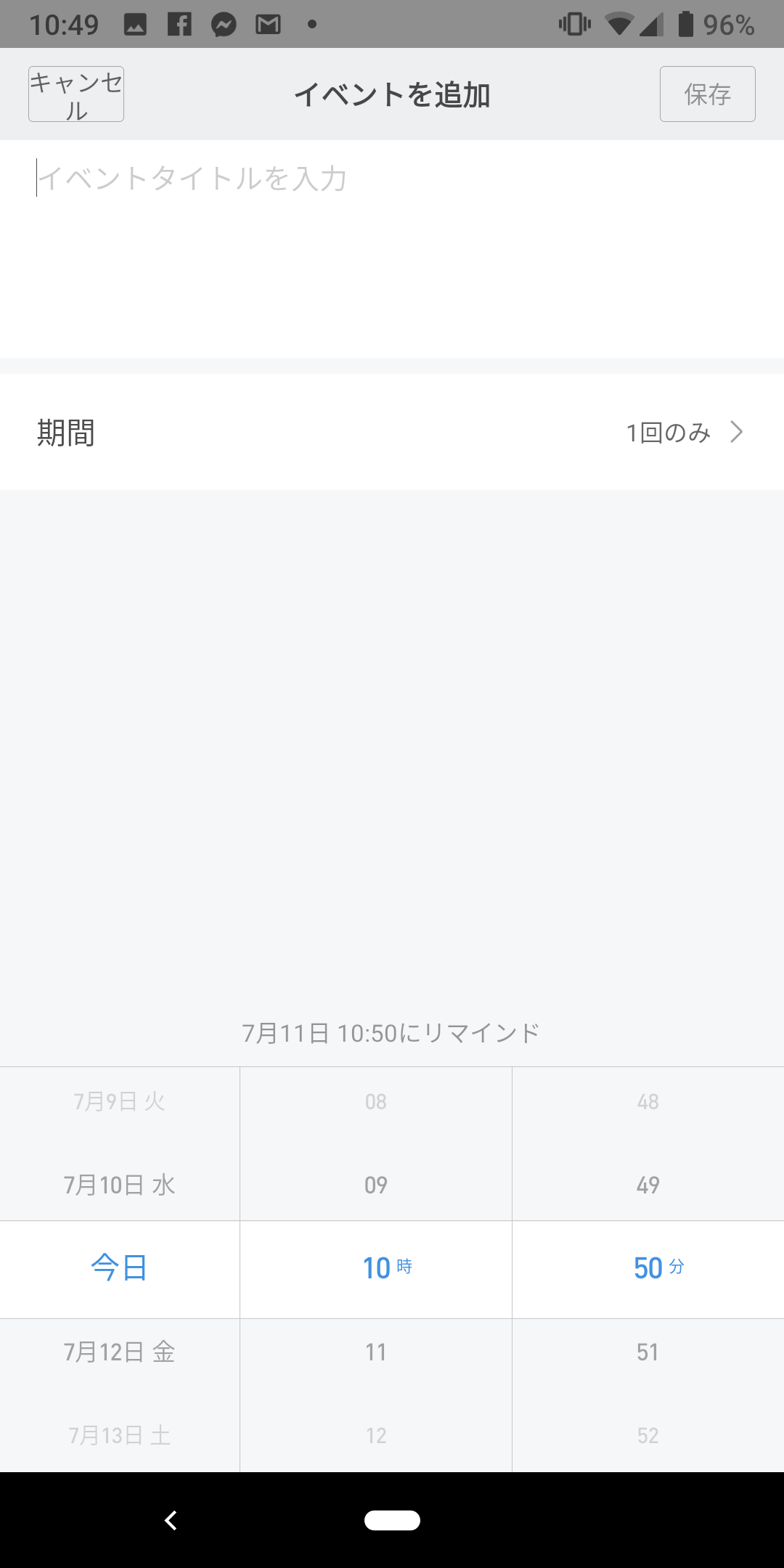Focus the event title input field
Screen dimensions: 784x1568
click(392, 248)
